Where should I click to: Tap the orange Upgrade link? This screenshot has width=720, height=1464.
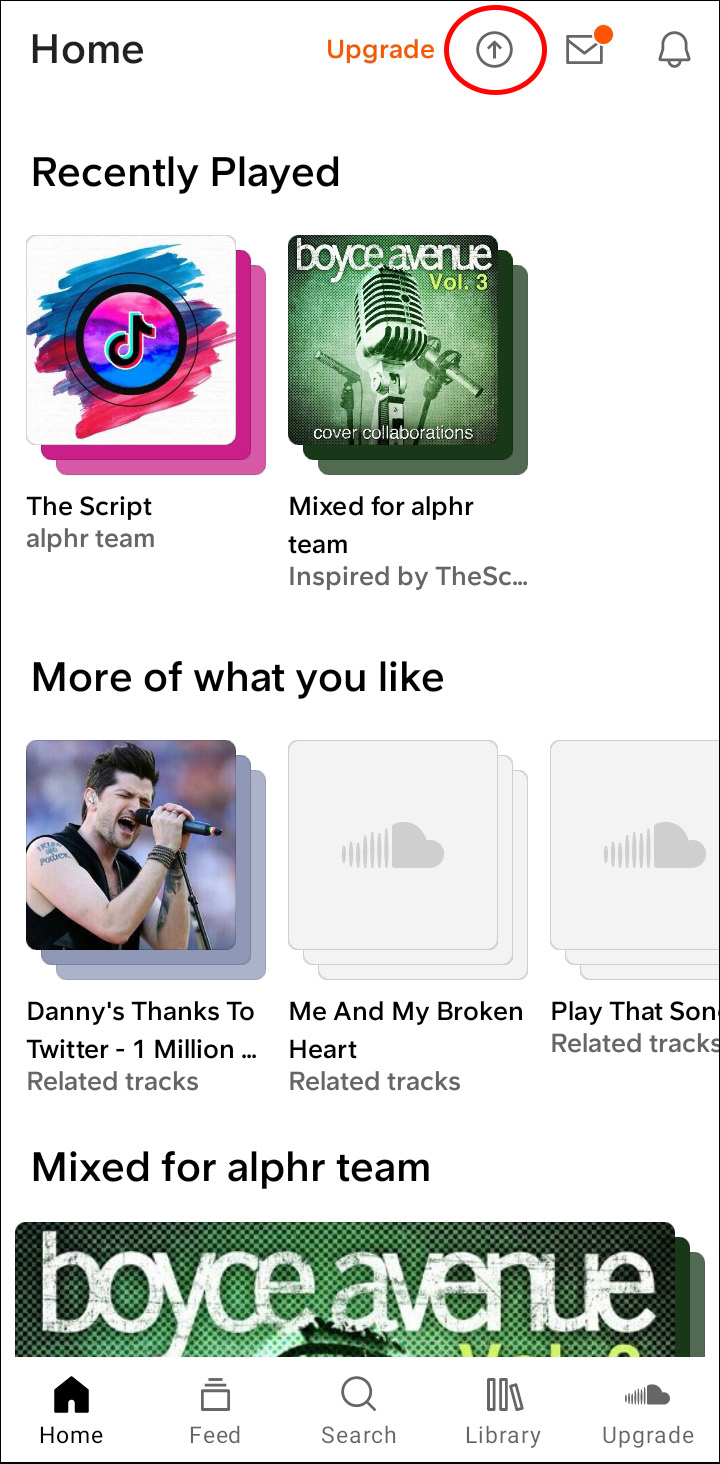click(x=380, y=50)
